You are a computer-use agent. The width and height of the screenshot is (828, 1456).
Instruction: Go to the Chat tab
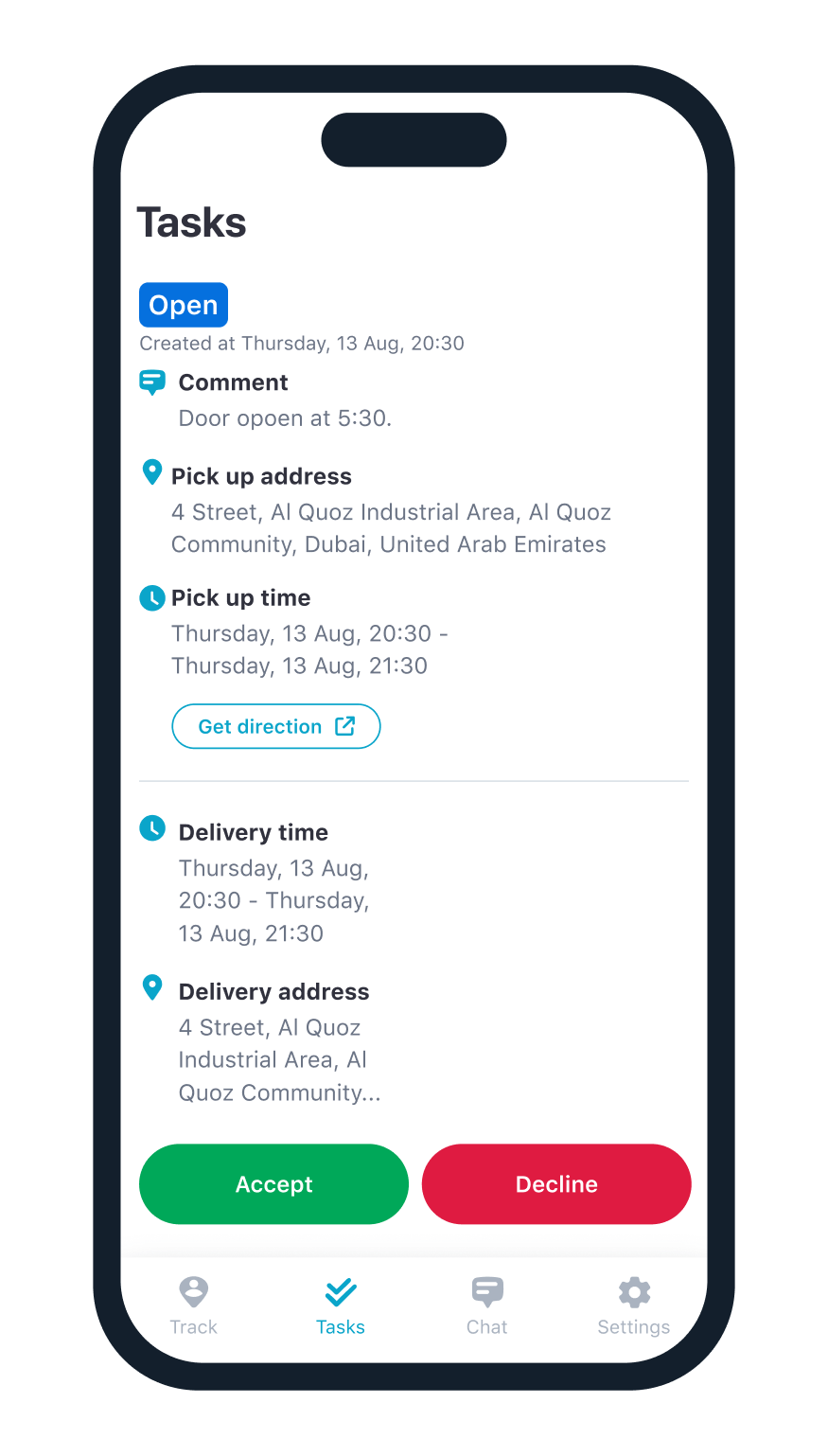click(x=487, y=1305)
